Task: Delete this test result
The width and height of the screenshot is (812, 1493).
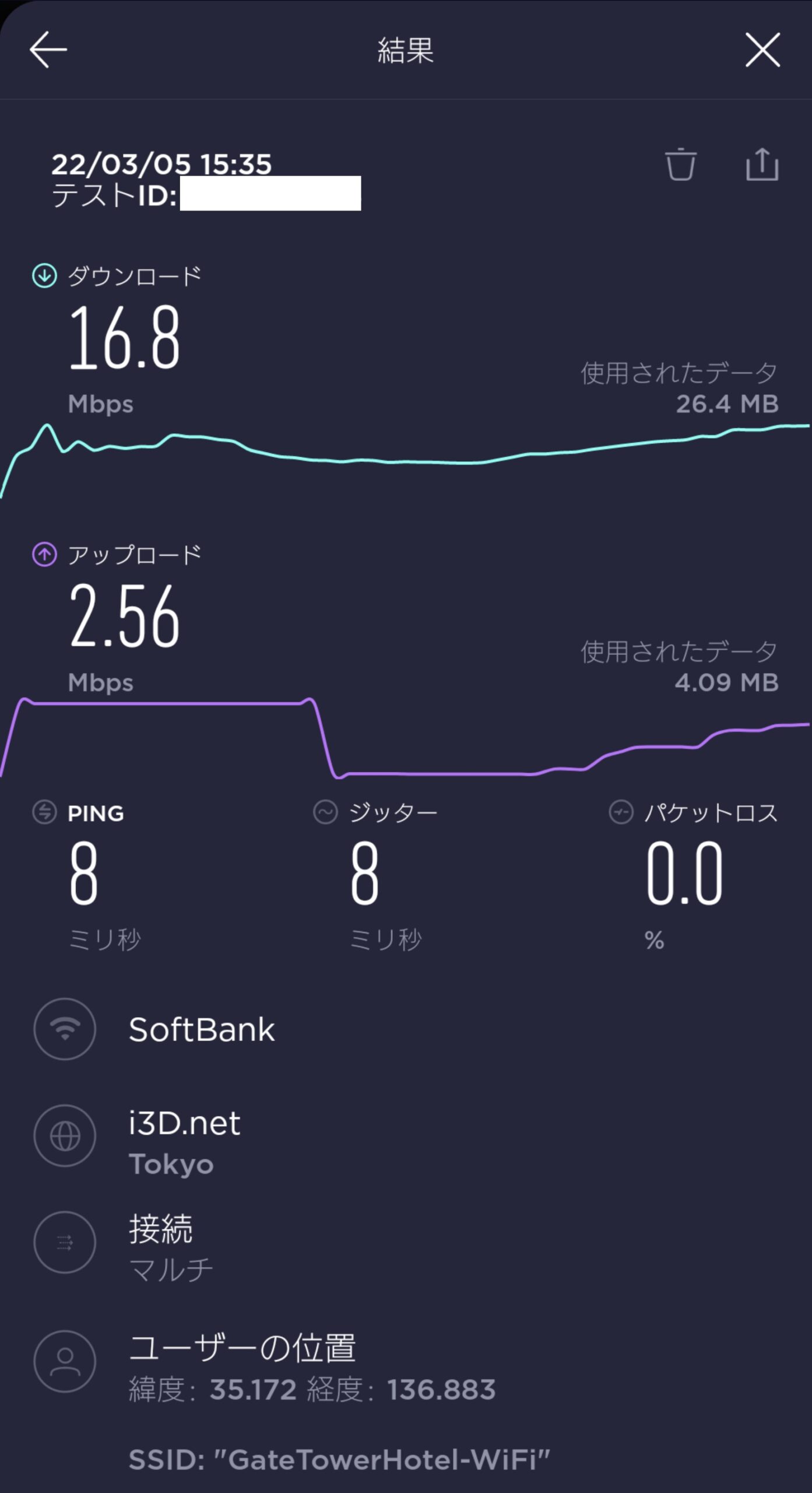Action: (x=681, y=165)
